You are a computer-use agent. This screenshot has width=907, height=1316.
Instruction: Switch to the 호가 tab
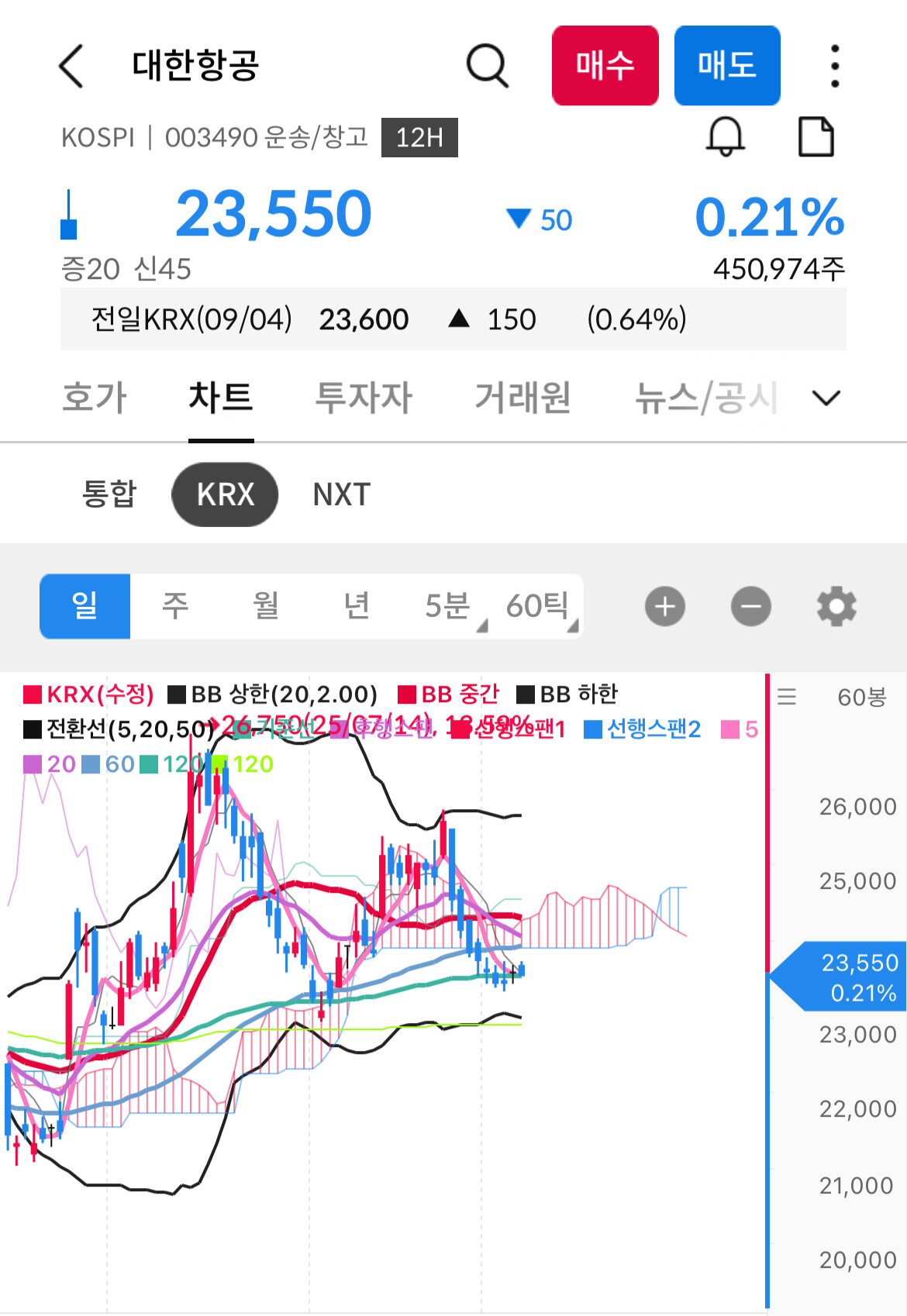(x=94, y=398)
